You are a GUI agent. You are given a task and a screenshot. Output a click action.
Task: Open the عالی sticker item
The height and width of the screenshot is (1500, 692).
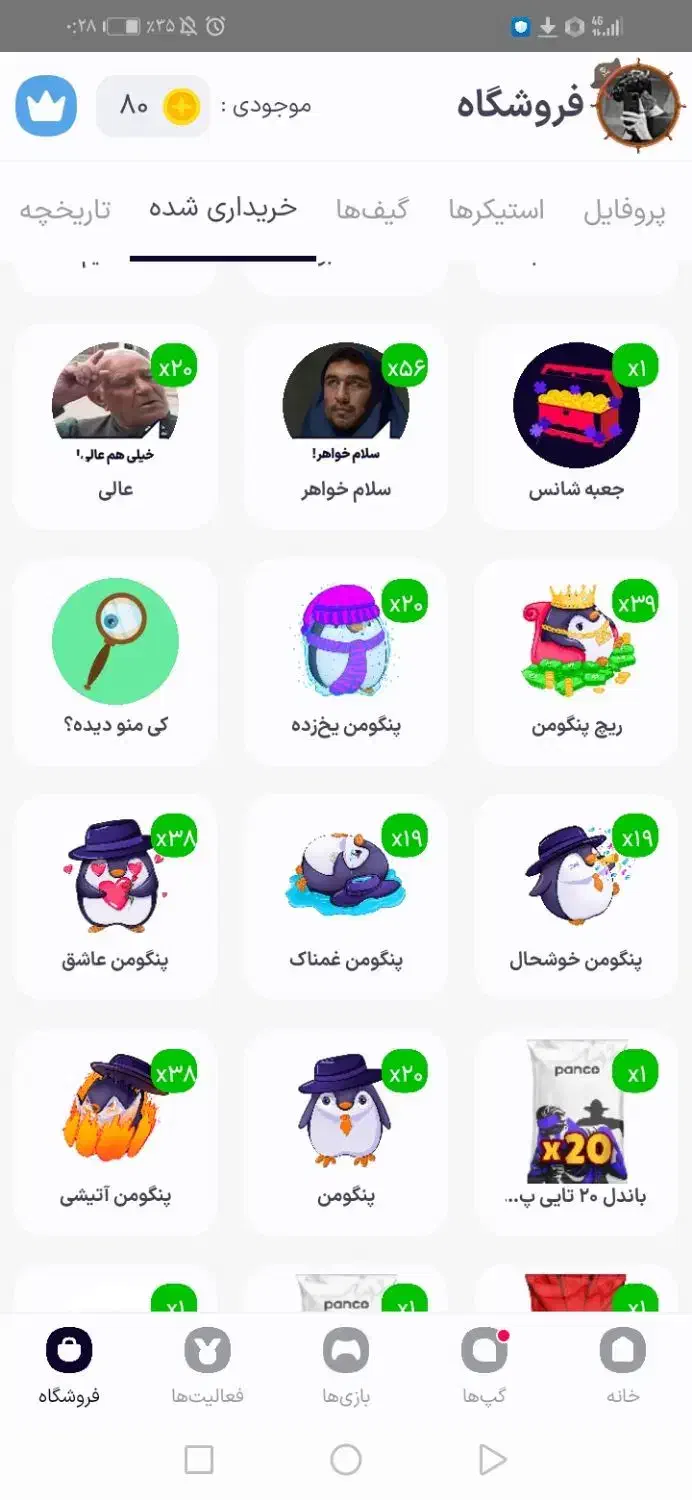116,425
